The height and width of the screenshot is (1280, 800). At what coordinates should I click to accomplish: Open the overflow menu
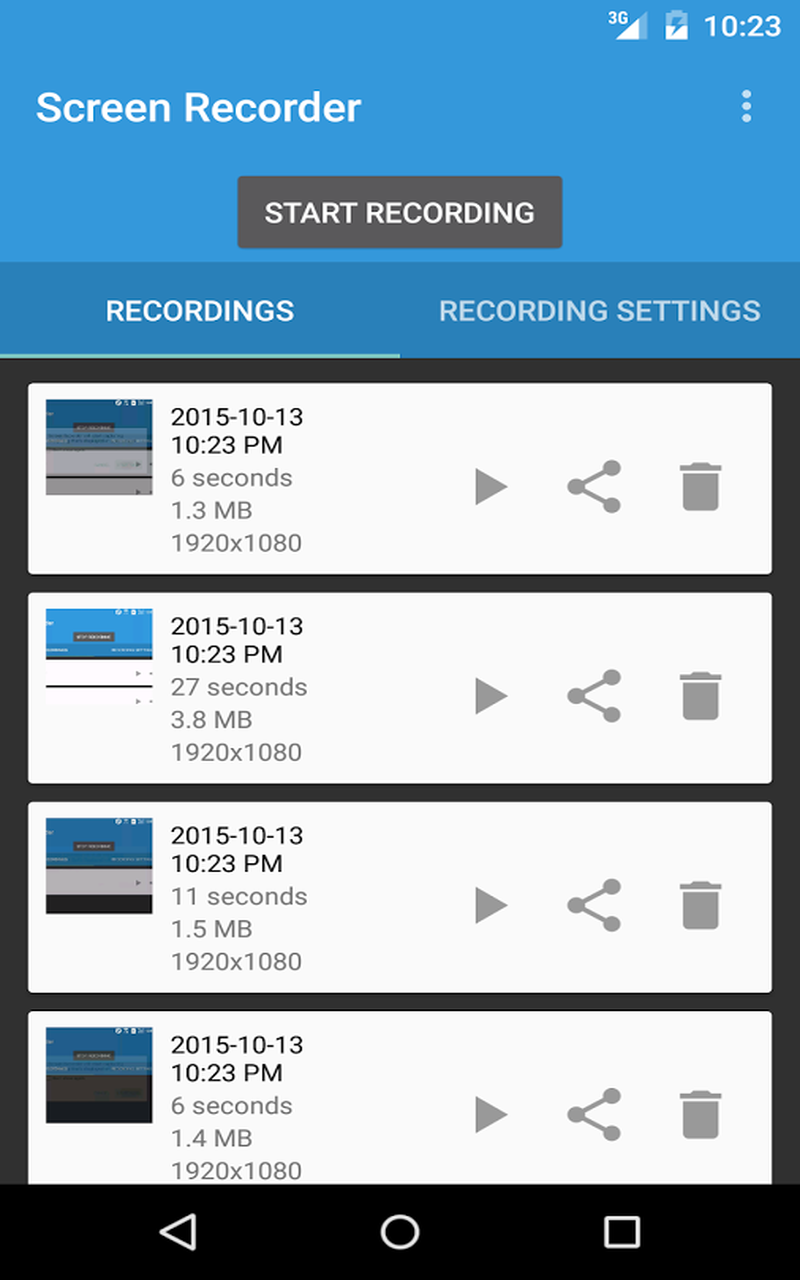pyautogui.click(x=746, y=107)
